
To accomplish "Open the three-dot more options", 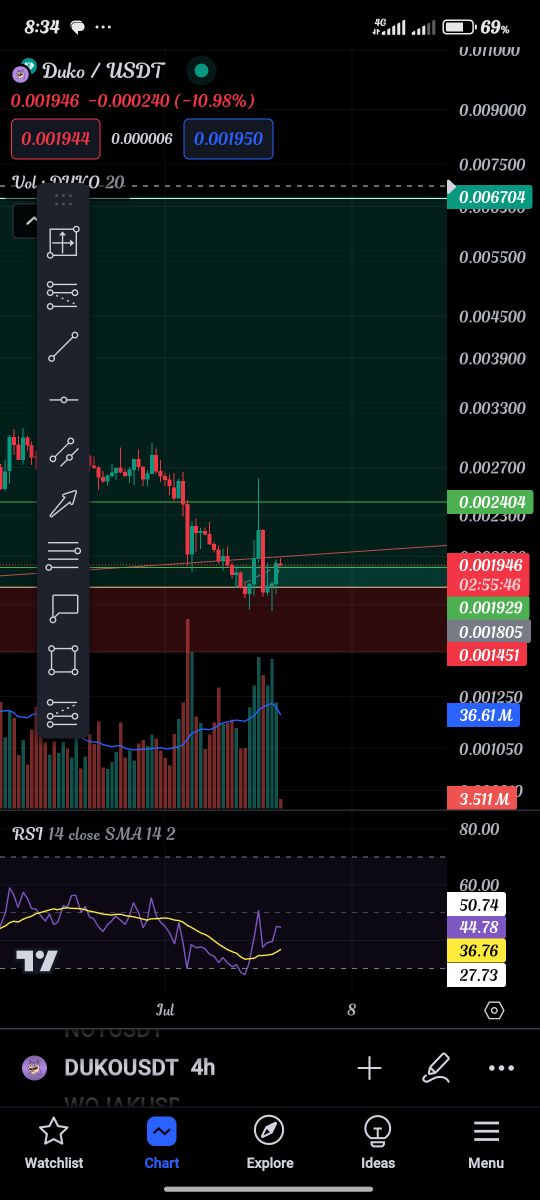I will click(501, 1068).
